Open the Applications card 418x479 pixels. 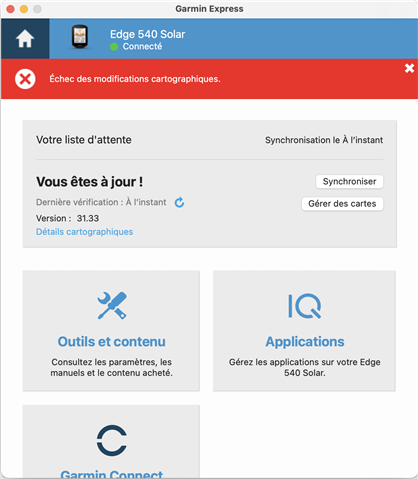click(x=304, y=331)
